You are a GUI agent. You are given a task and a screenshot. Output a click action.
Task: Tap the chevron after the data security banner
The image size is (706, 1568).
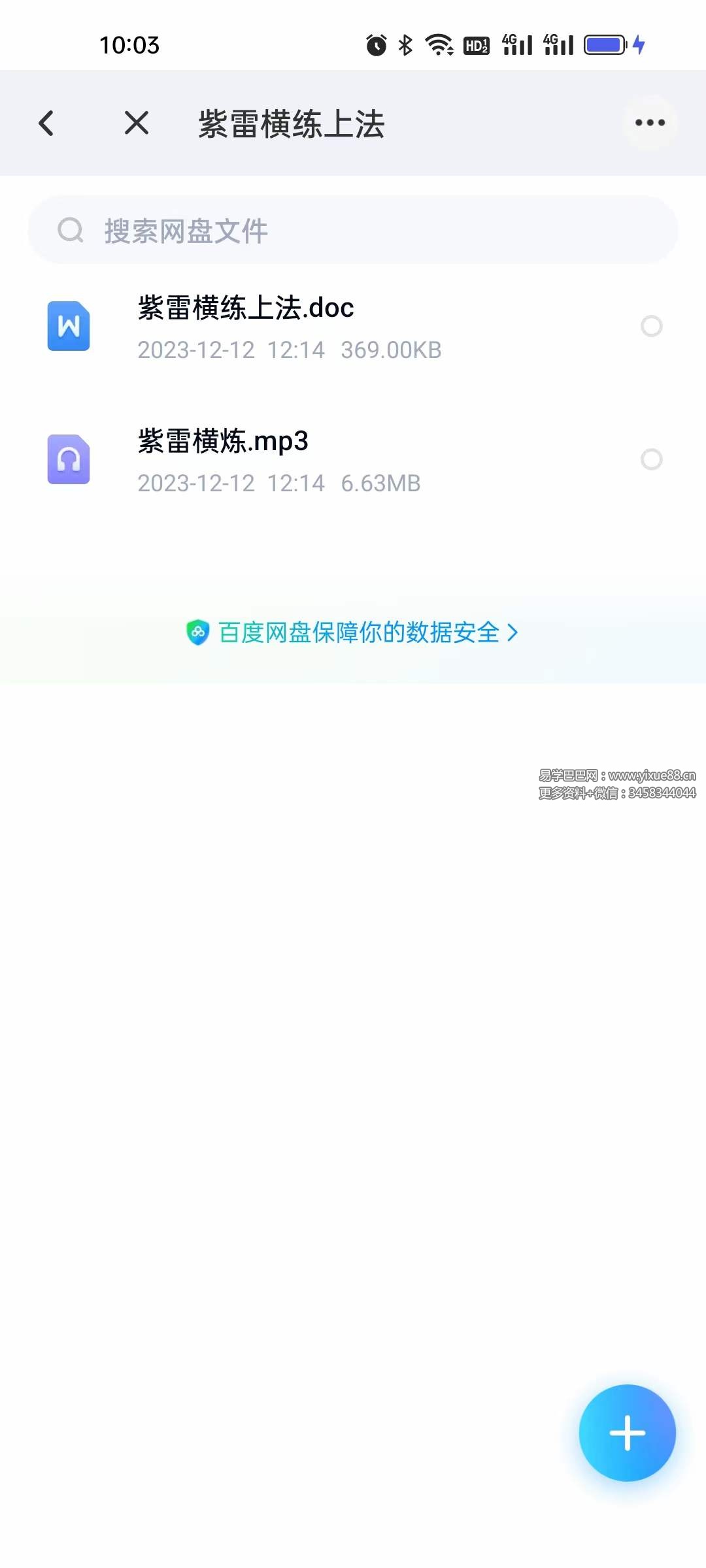point(515,632)
